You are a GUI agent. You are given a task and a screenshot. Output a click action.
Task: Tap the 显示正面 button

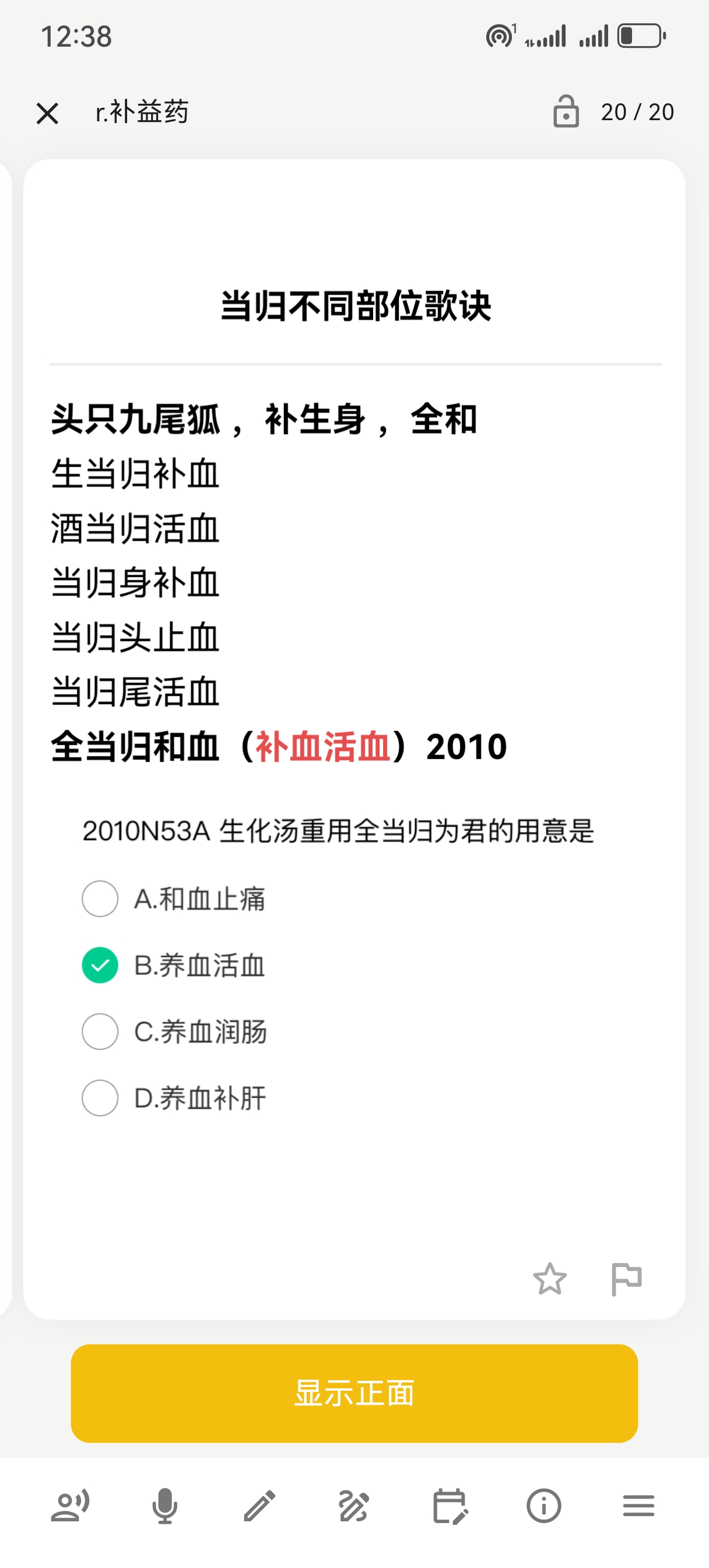click(354, 1394)
